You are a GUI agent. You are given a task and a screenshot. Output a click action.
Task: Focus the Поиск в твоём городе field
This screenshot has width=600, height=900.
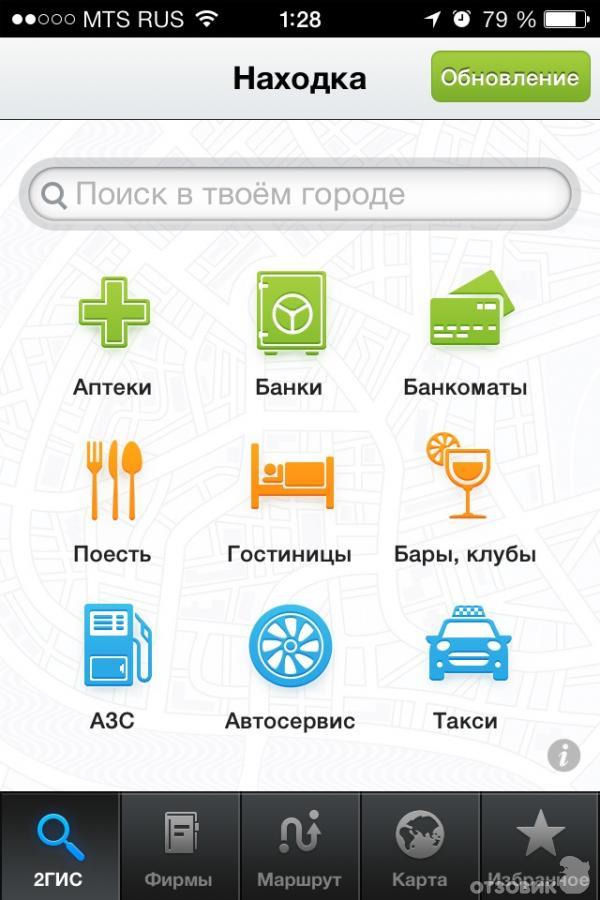(x=300, y=194)
